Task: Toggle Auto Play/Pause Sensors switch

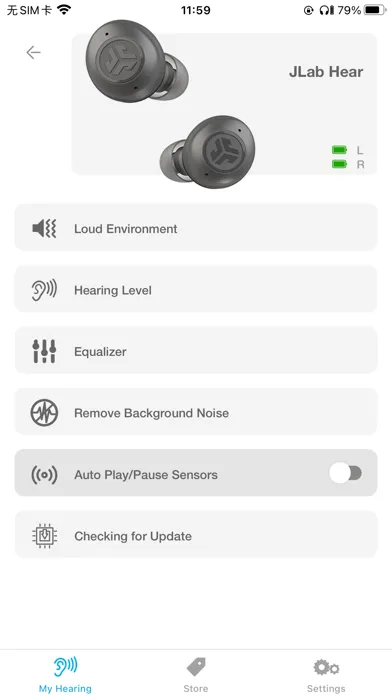Action: pos(346,473)
